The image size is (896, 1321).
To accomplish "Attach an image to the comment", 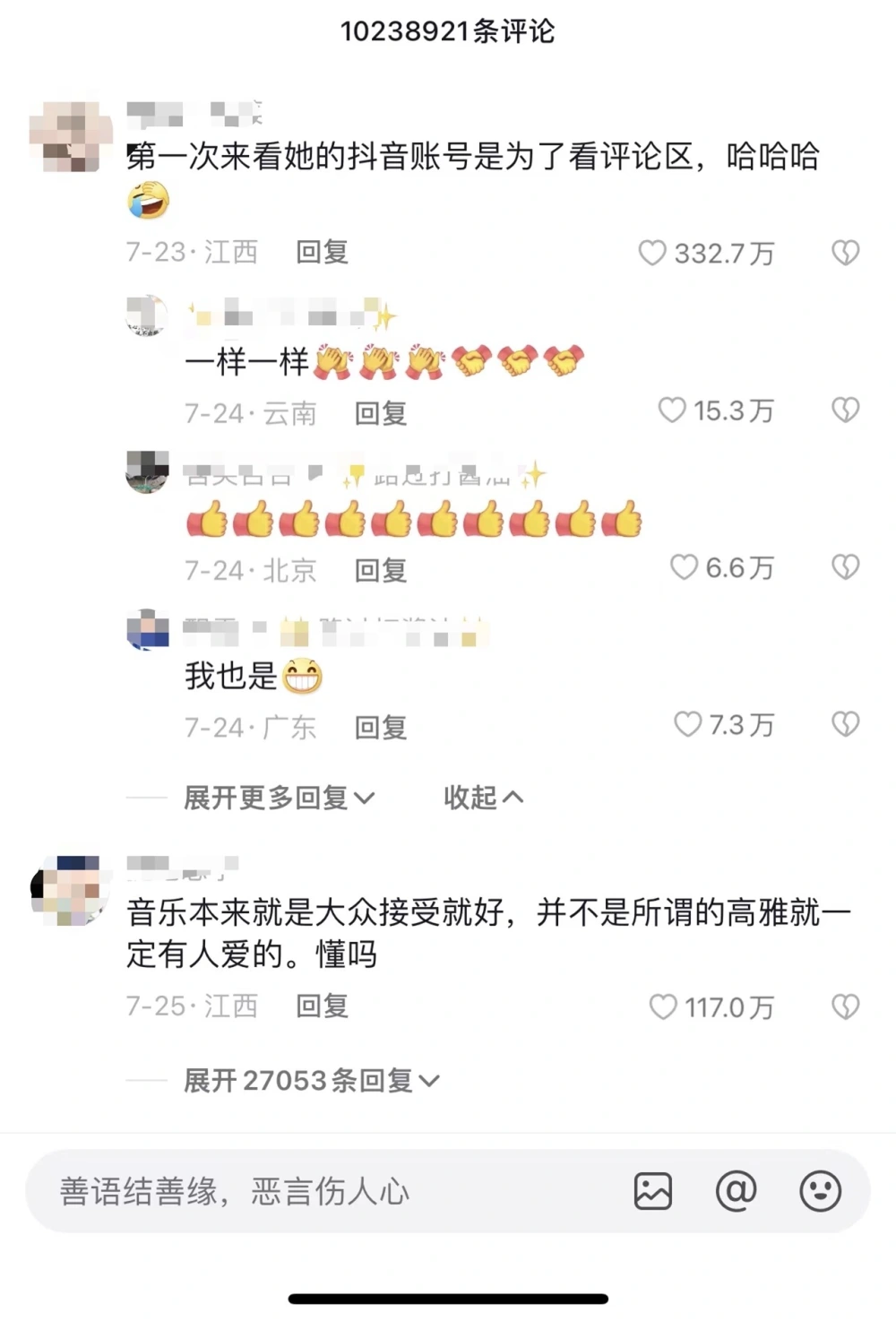I will [653, 1192].
